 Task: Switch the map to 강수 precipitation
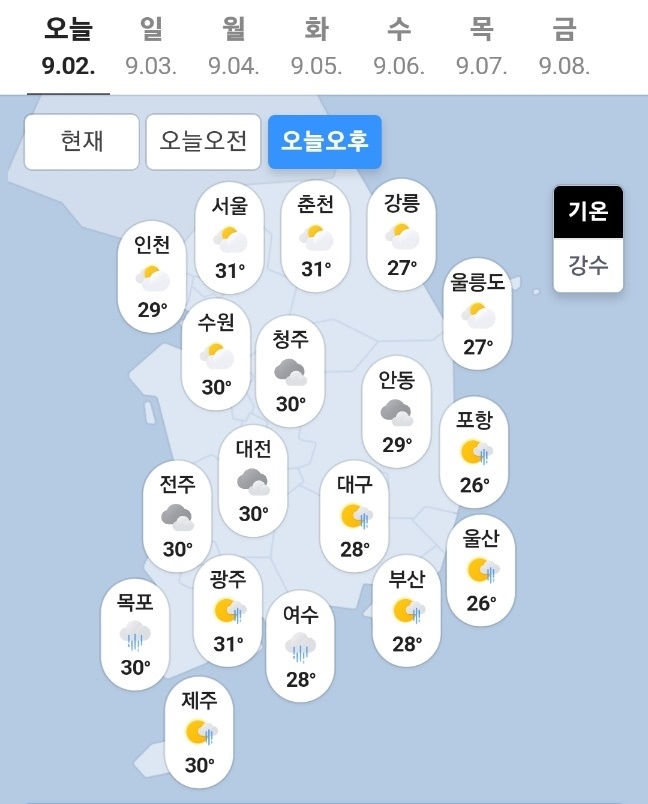point(588,266)
